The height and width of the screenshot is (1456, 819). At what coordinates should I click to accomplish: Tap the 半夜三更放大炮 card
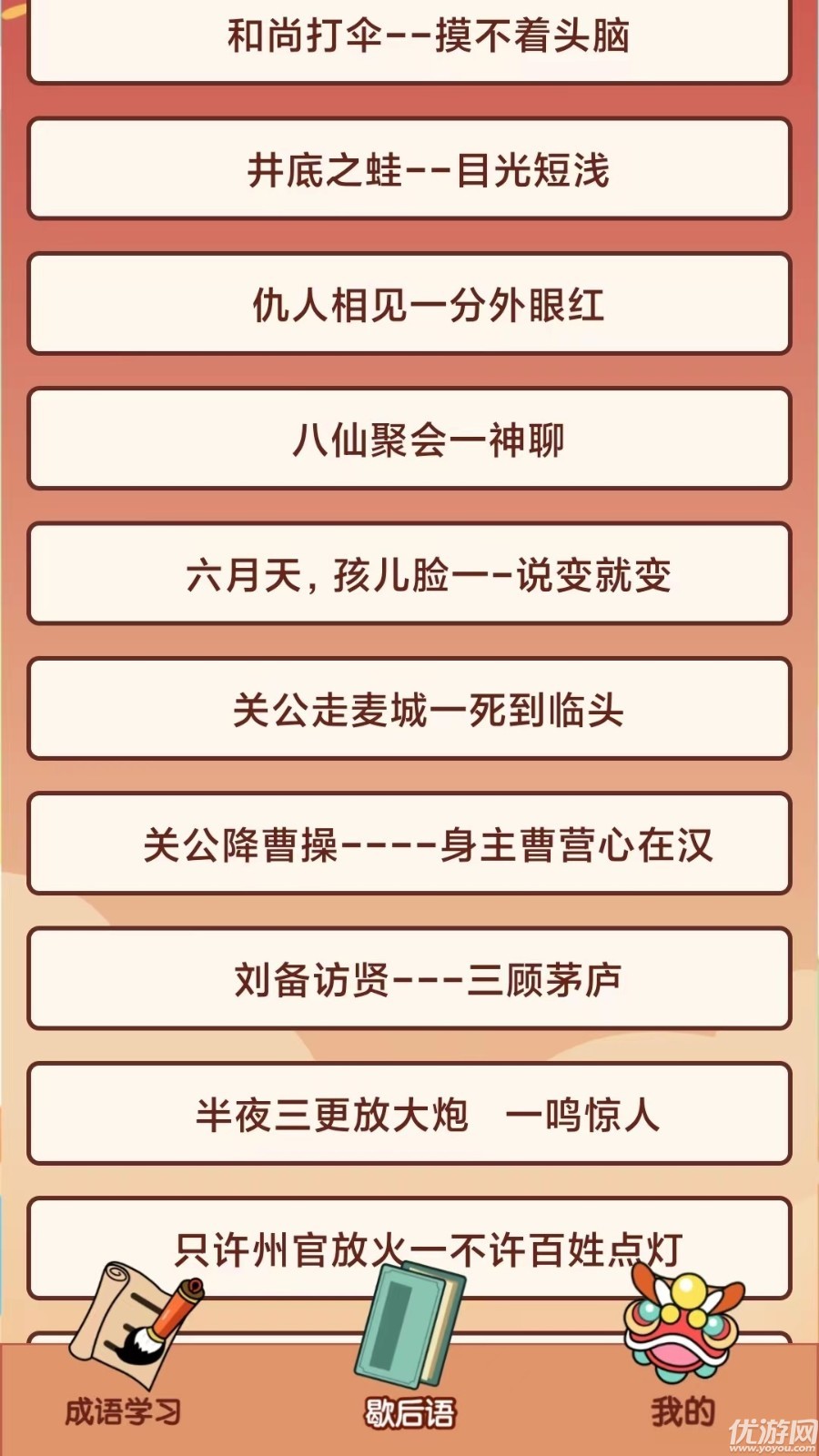[409, 1115]
